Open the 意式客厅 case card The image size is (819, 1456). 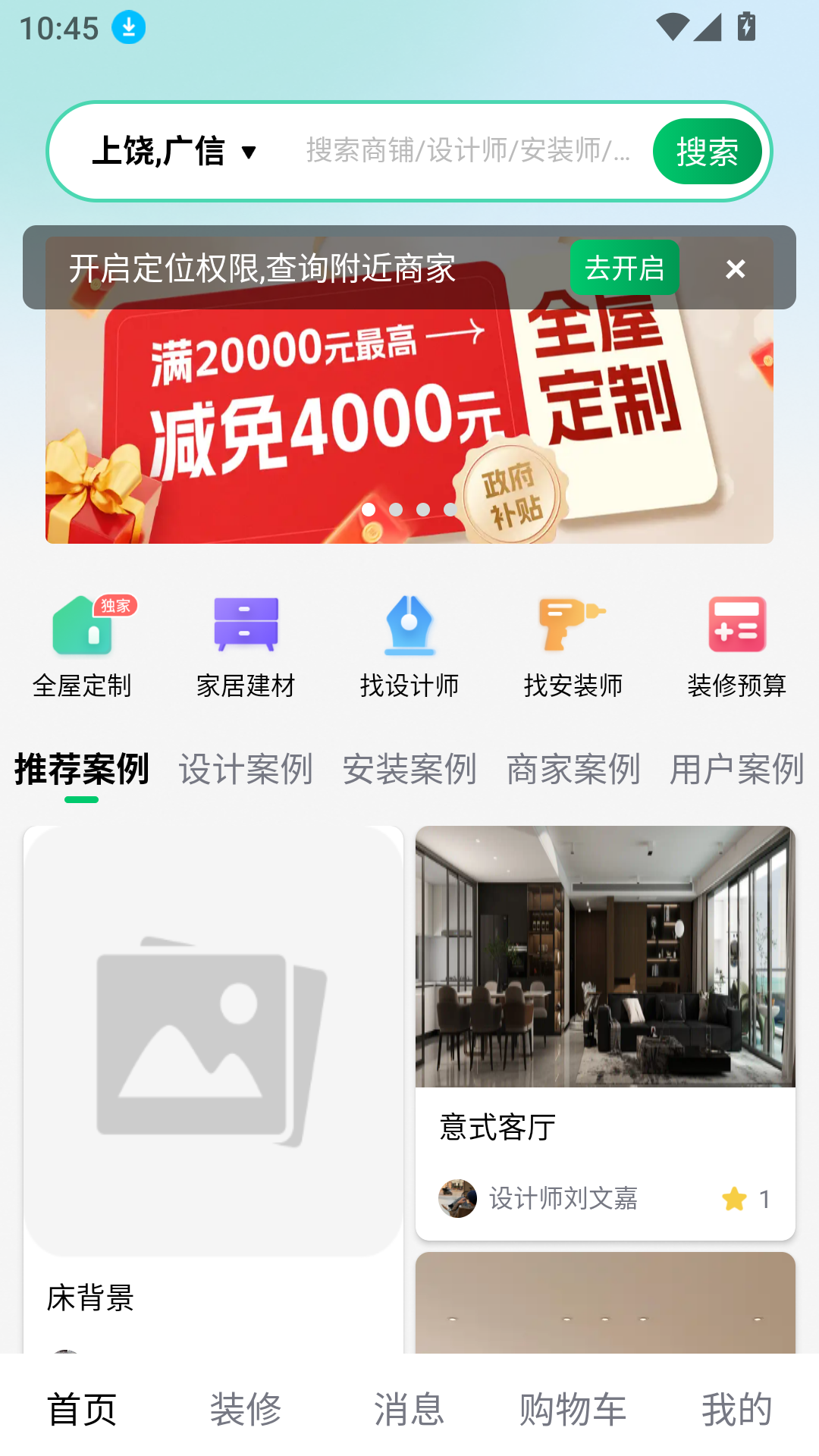point(605,1031)
